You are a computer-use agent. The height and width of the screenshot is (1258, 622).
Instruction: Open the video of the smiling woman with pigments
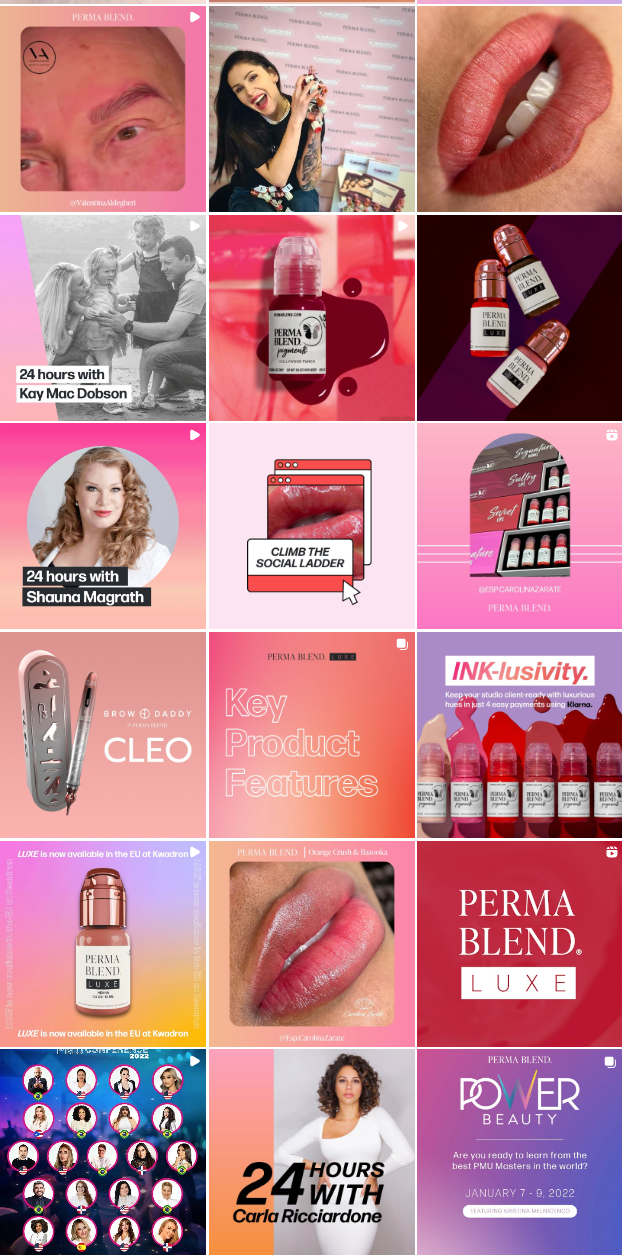point(311,108)
